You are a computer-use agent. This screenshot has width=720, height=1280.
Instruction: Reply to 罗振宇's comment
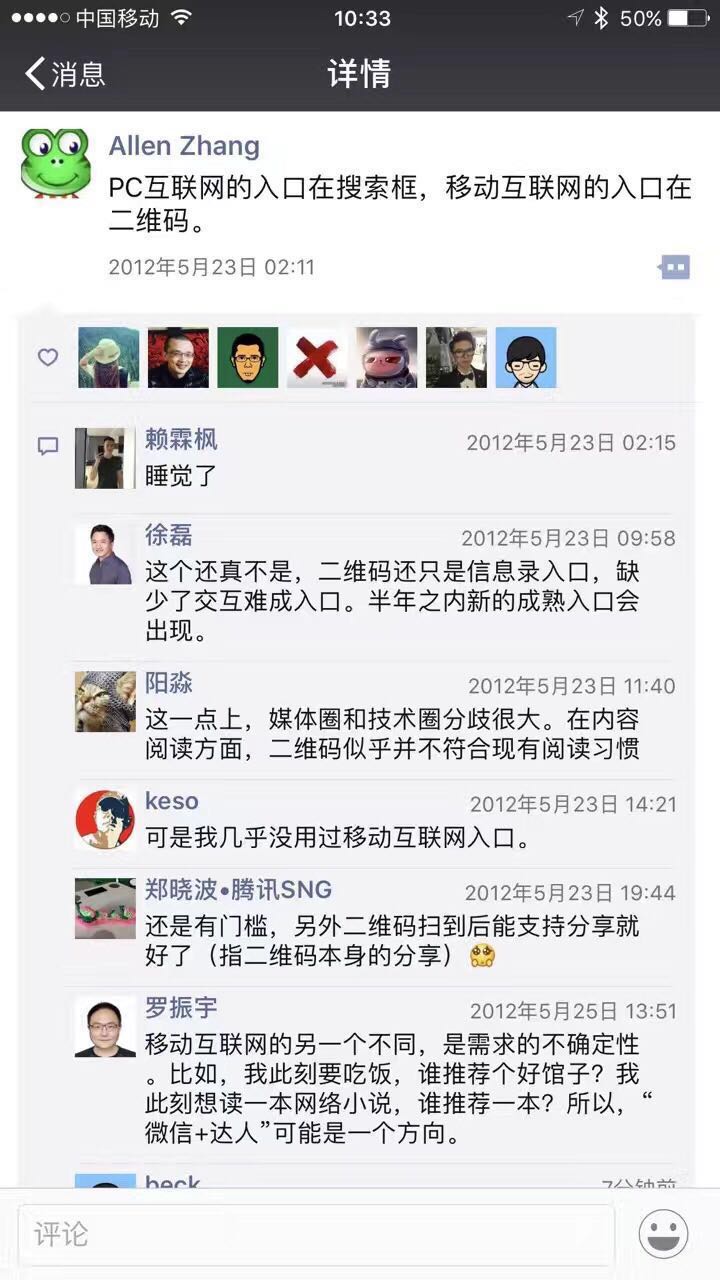click(390, 1090)
